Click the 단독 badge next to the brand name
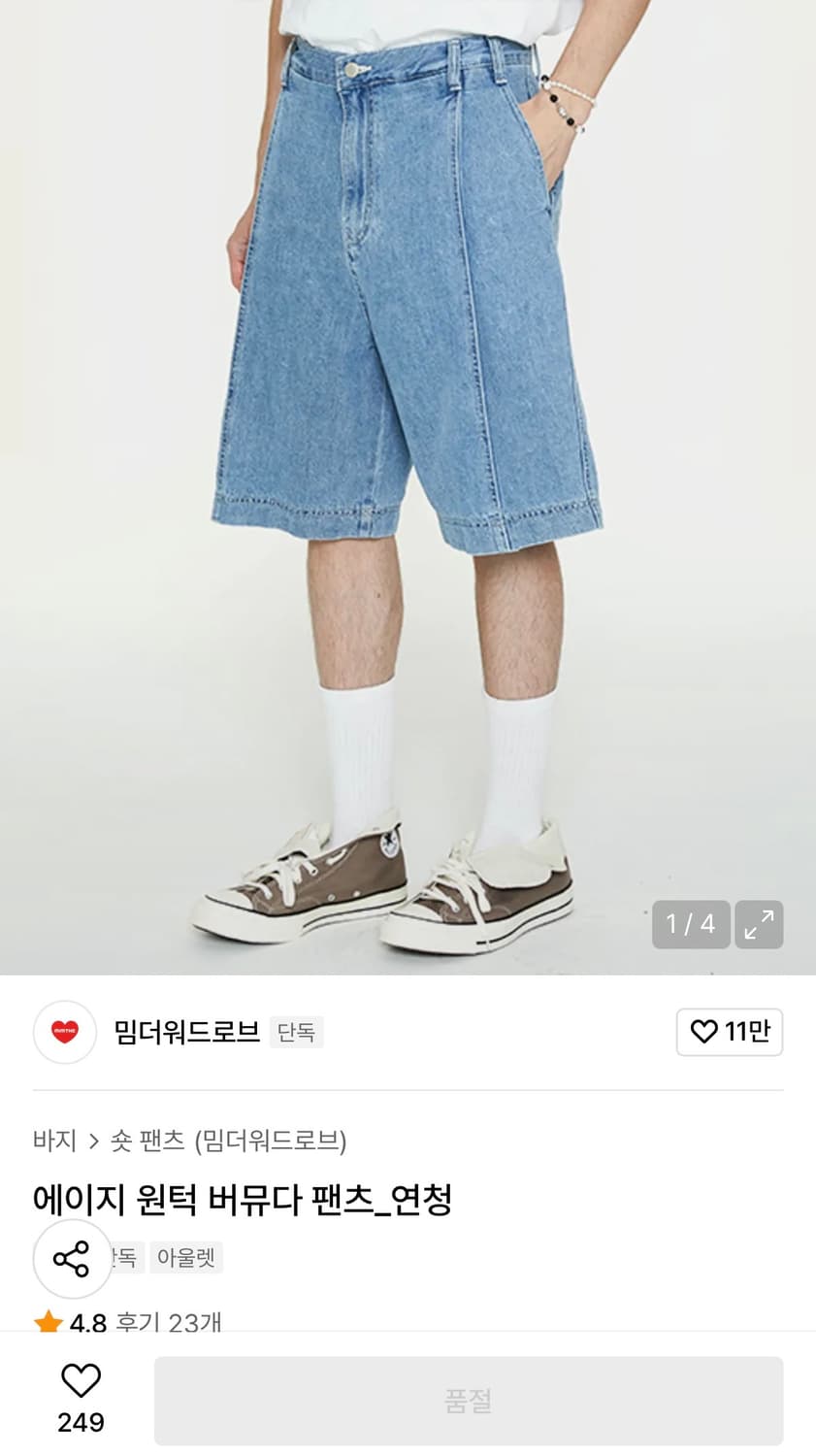 (297, 1032)
